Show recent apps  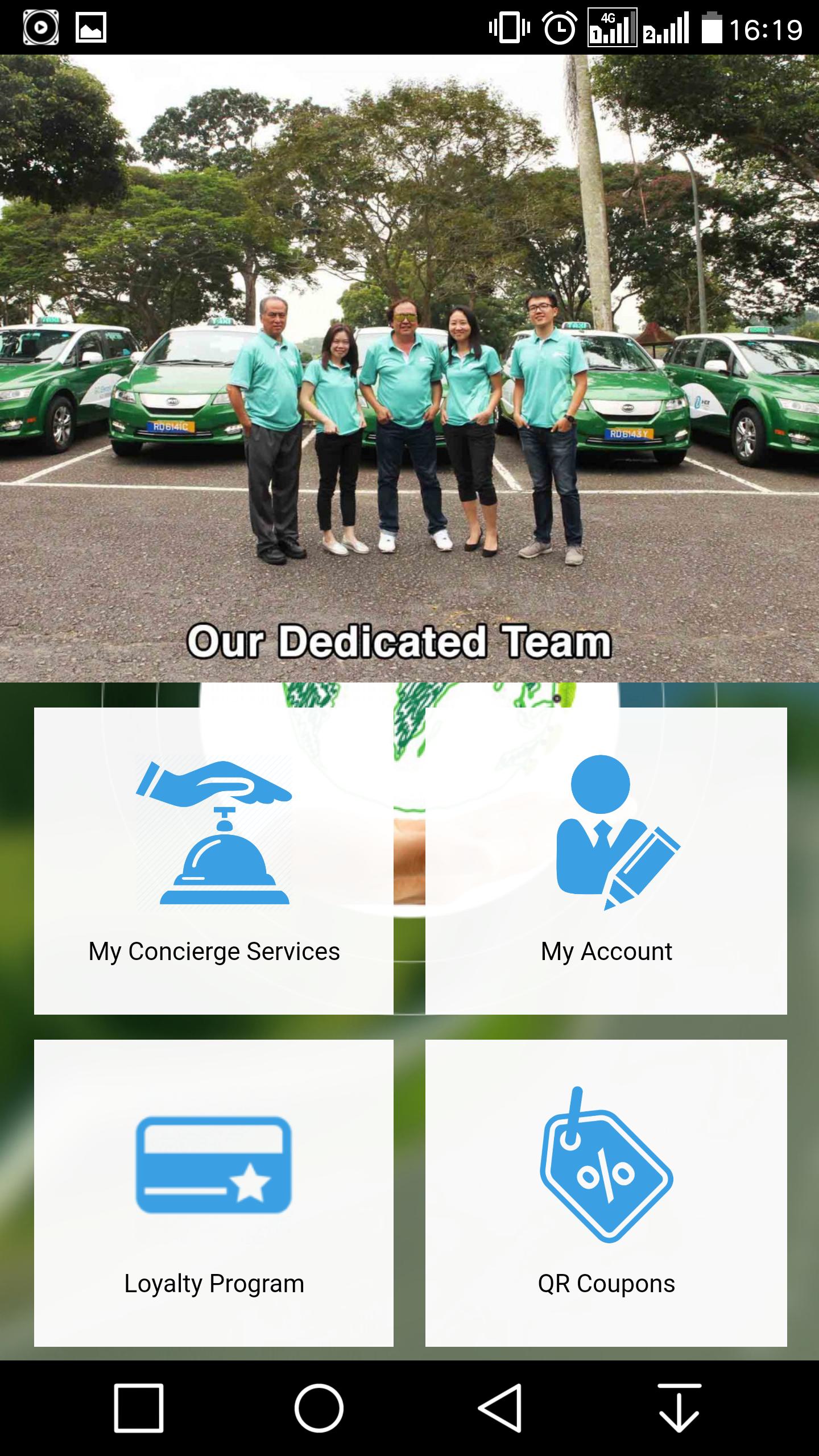pyautogui.click(x=139, y=1408)
